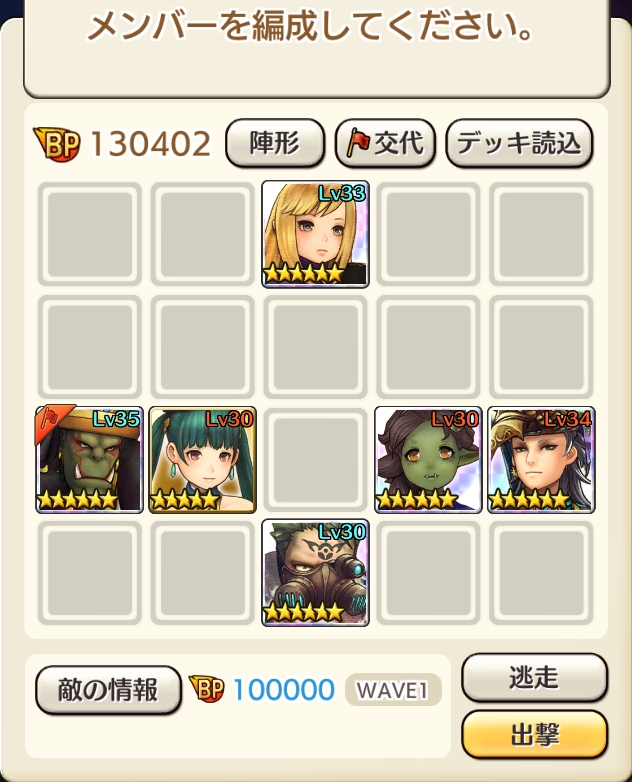This screenshot has width=632, height=782.
Task: Tap the empty slot between the Lv30 characters
Action: (316, 459)
